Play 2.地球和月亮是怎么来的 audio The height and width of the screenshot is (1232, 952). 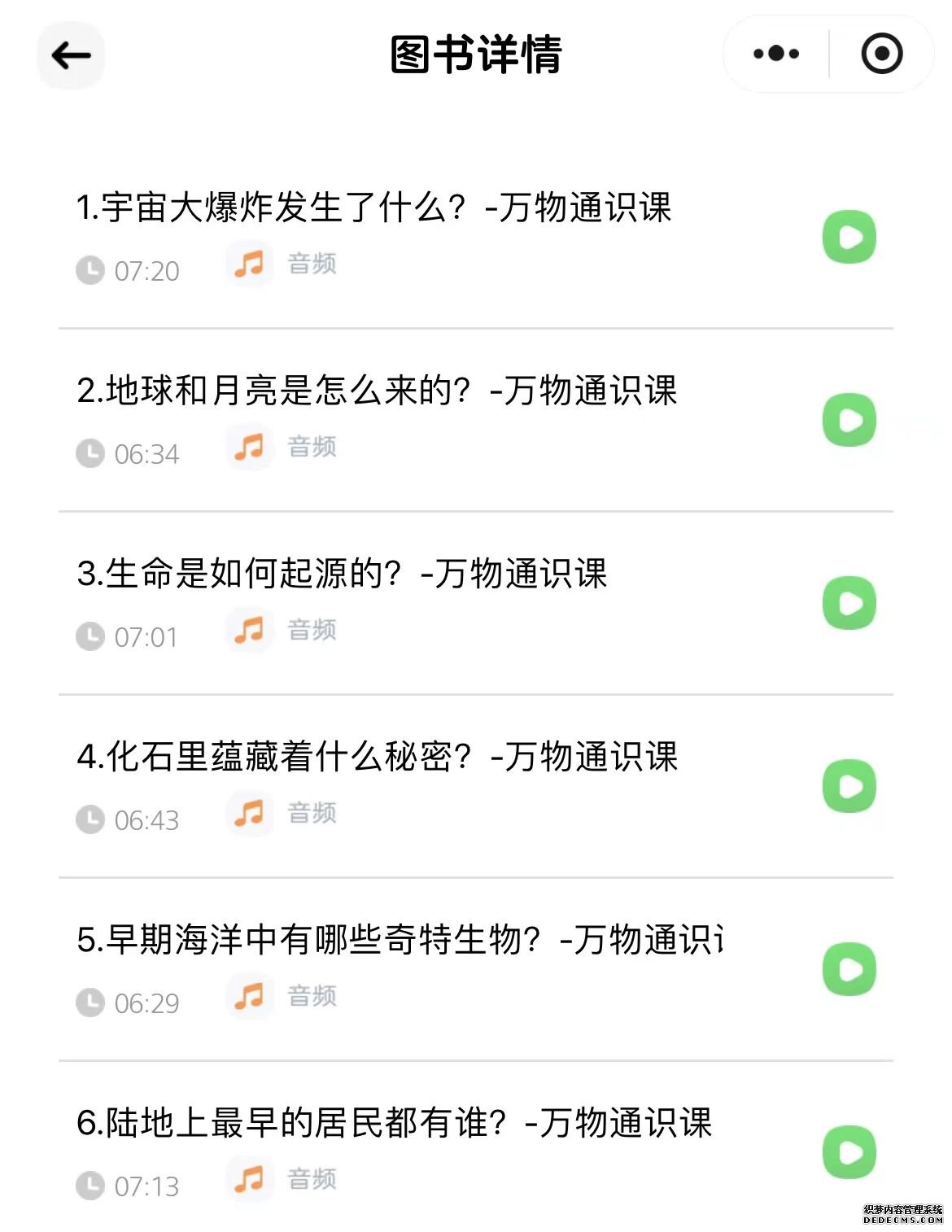pyautogui.click(x=849, y=420)
